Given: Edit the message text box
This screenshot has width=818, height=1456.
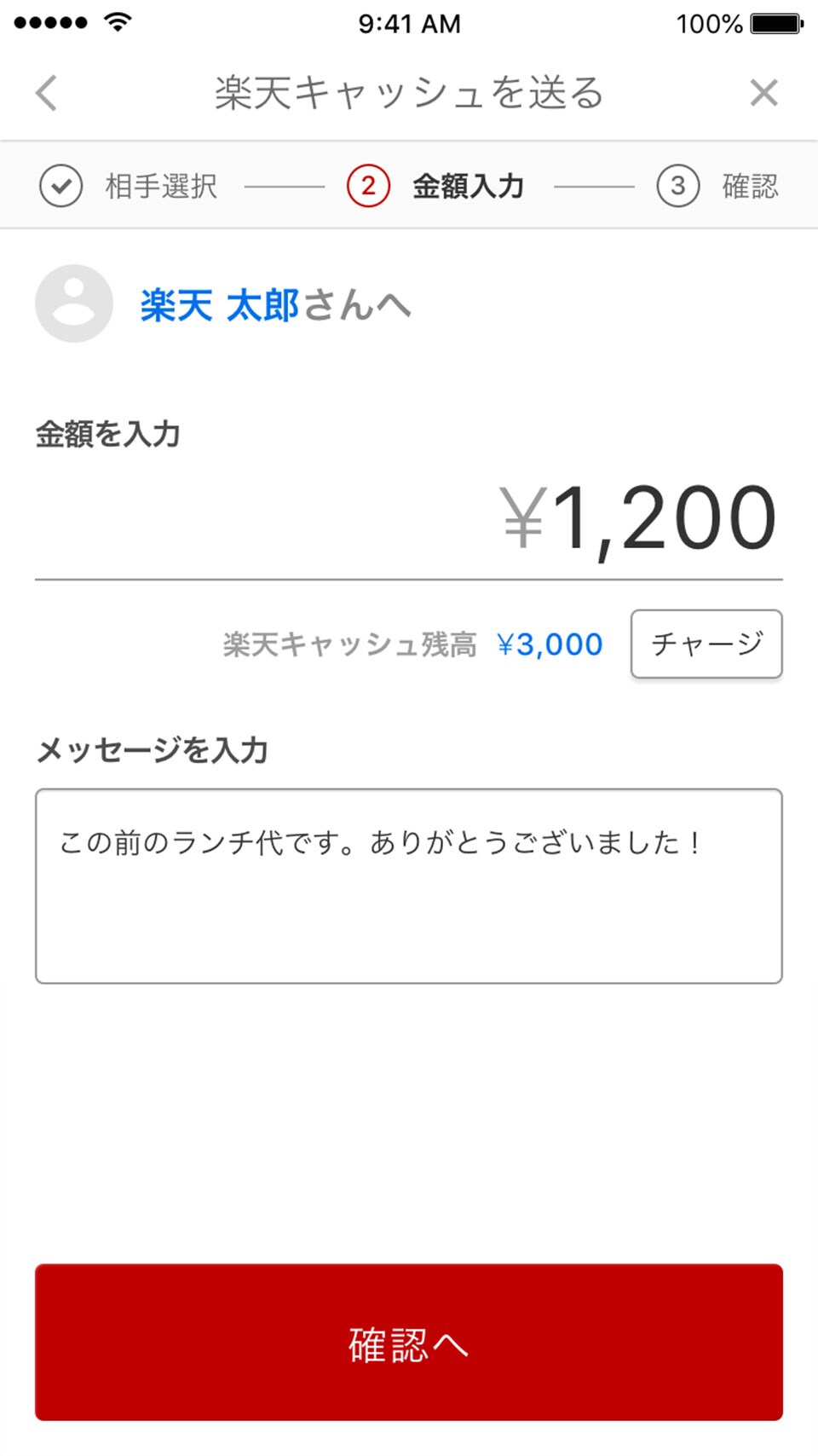Looking at the screenshot, I should pos(409,887).
